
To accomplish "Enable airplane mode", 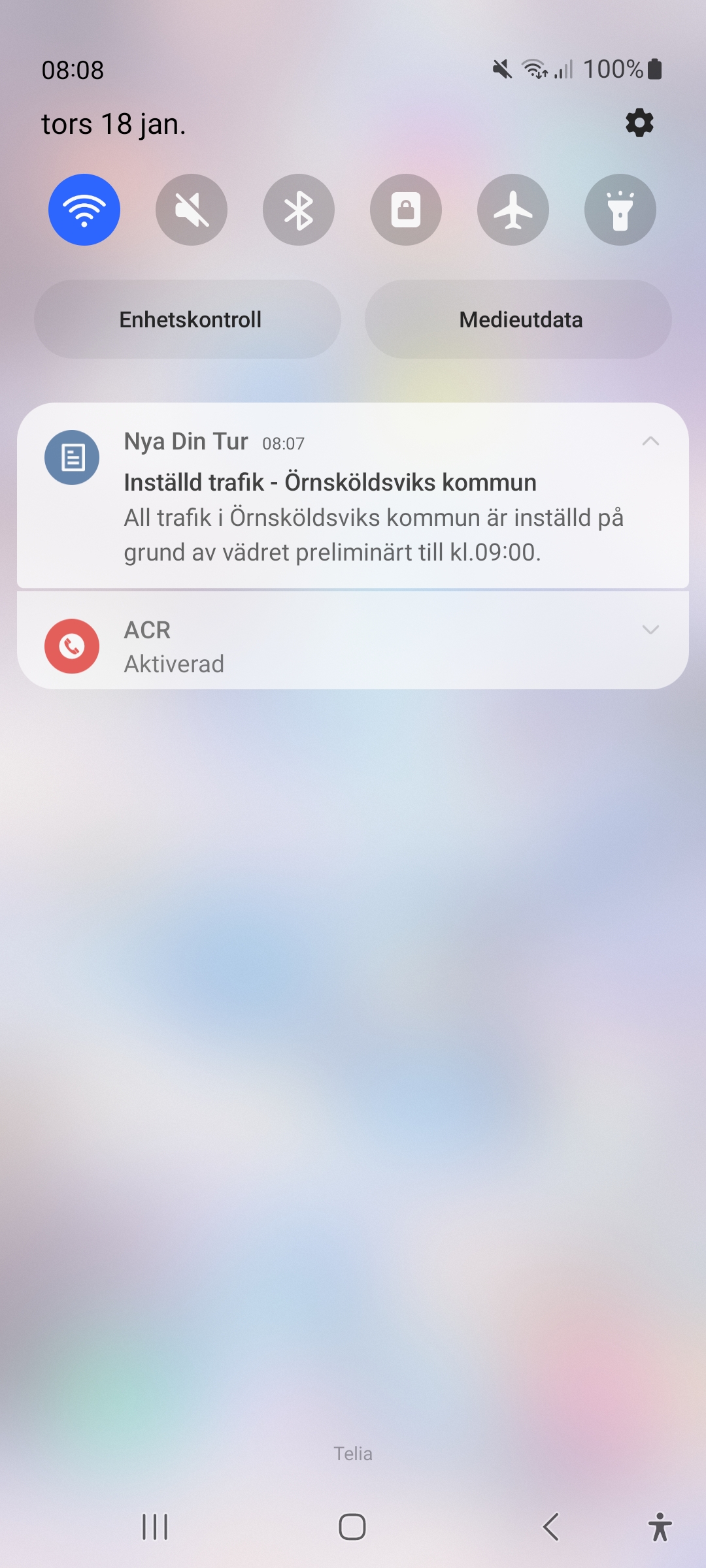I will pyautogui.click(x=513, y=210).
